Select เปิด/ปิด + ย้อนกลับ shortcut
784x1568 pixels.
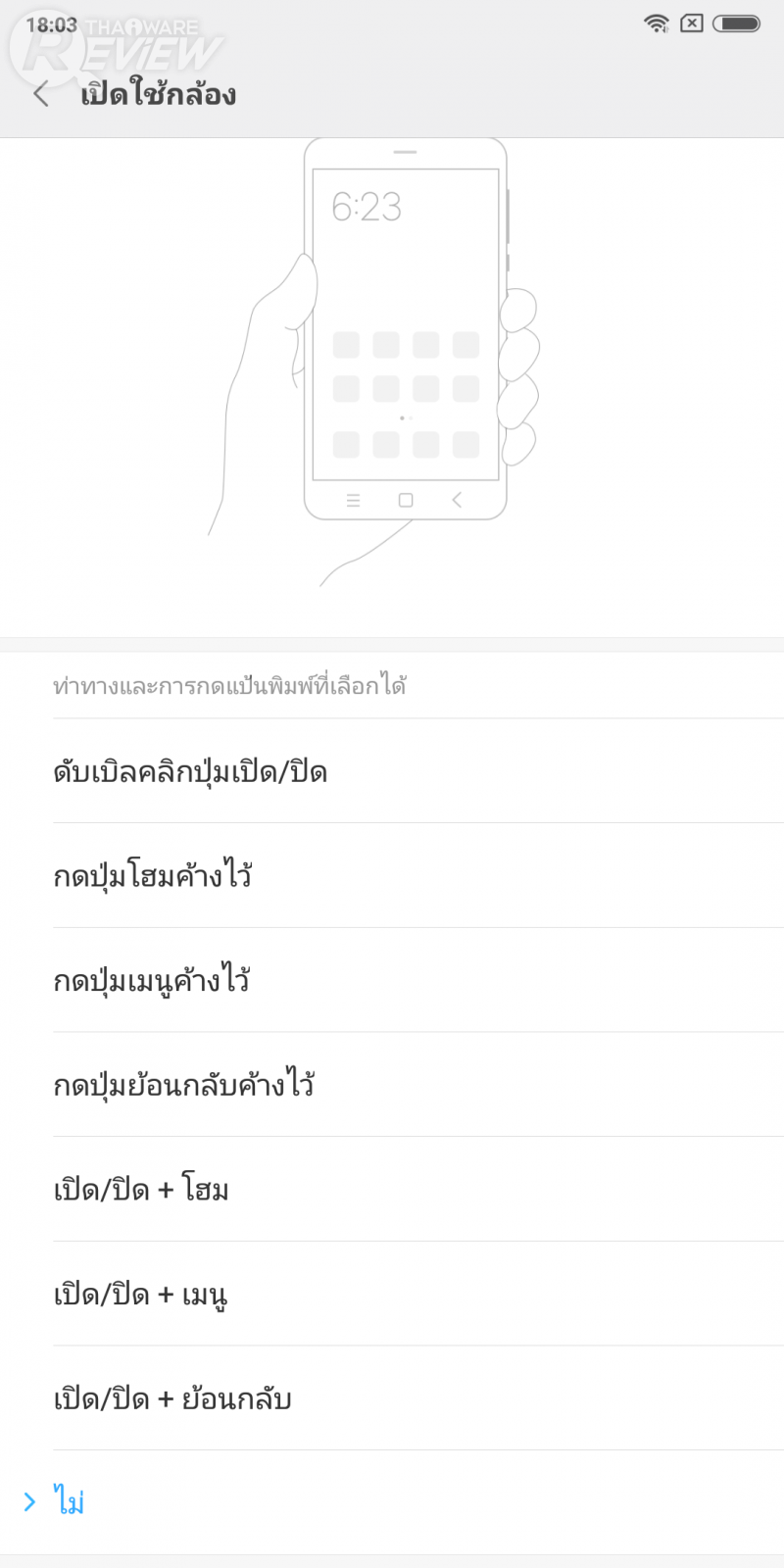172,1398
